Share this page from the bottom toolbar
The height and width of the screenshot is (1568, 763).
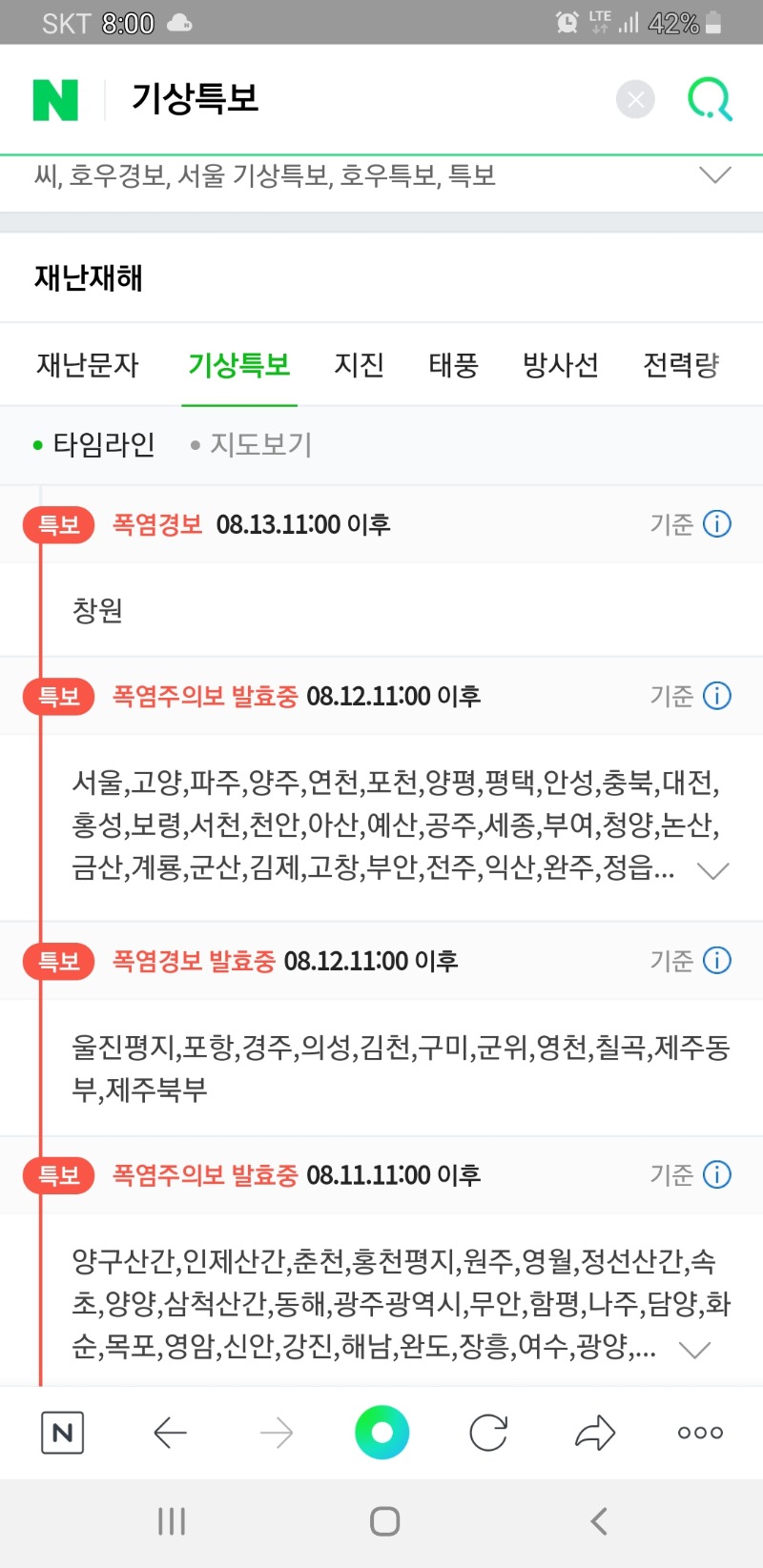point(595,1433)
